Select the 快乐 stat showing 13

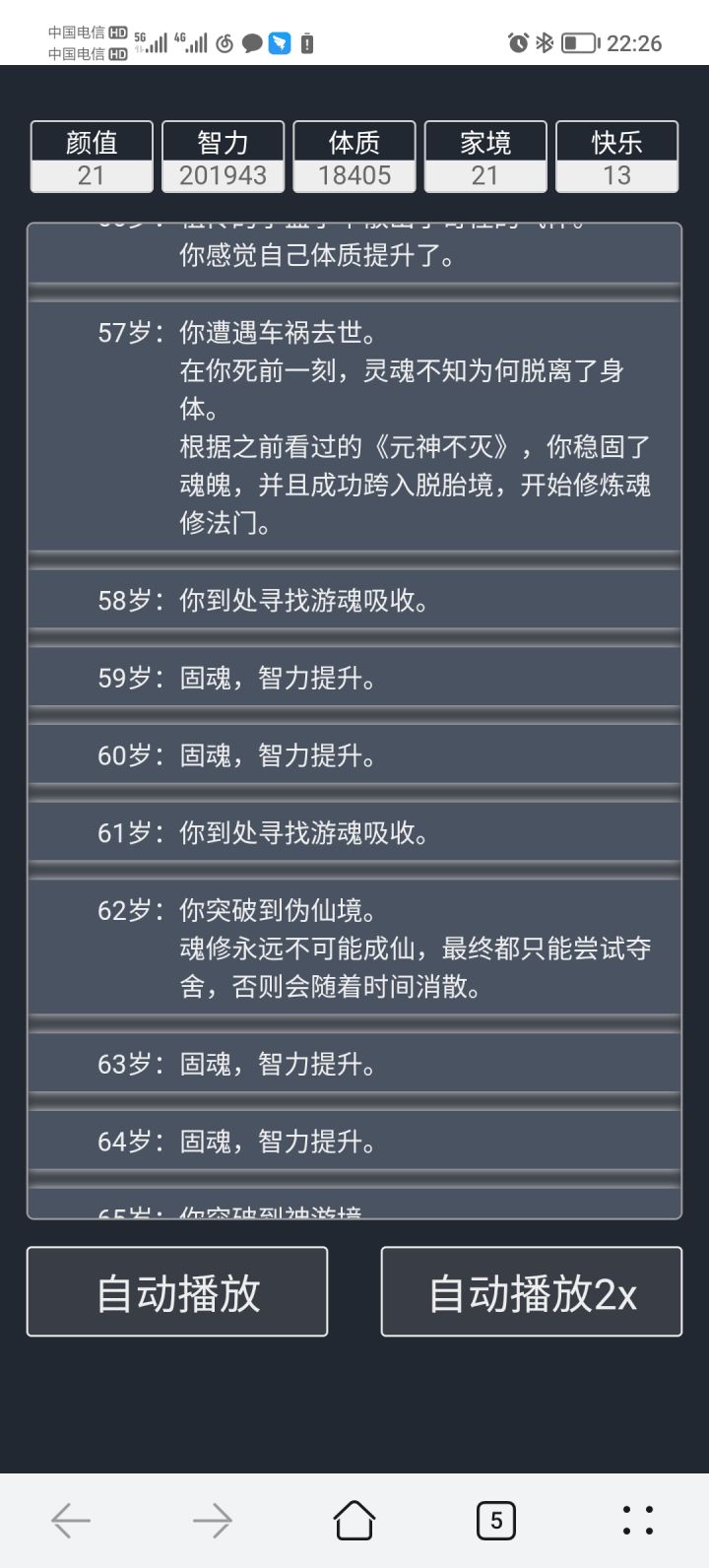coord(616,157)
